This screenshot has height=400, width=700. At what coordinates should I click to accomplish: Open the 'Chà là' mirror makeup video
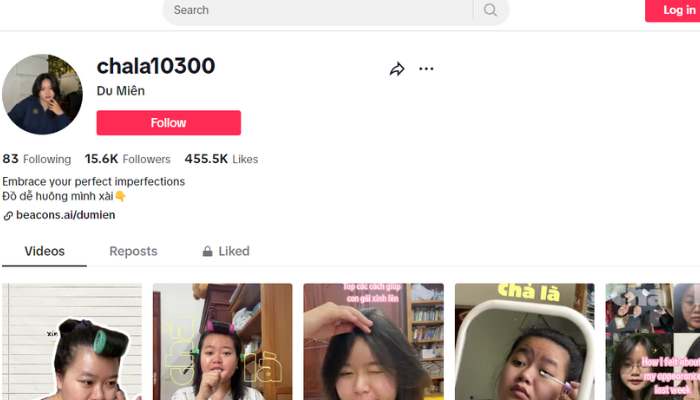coord(524,342)
